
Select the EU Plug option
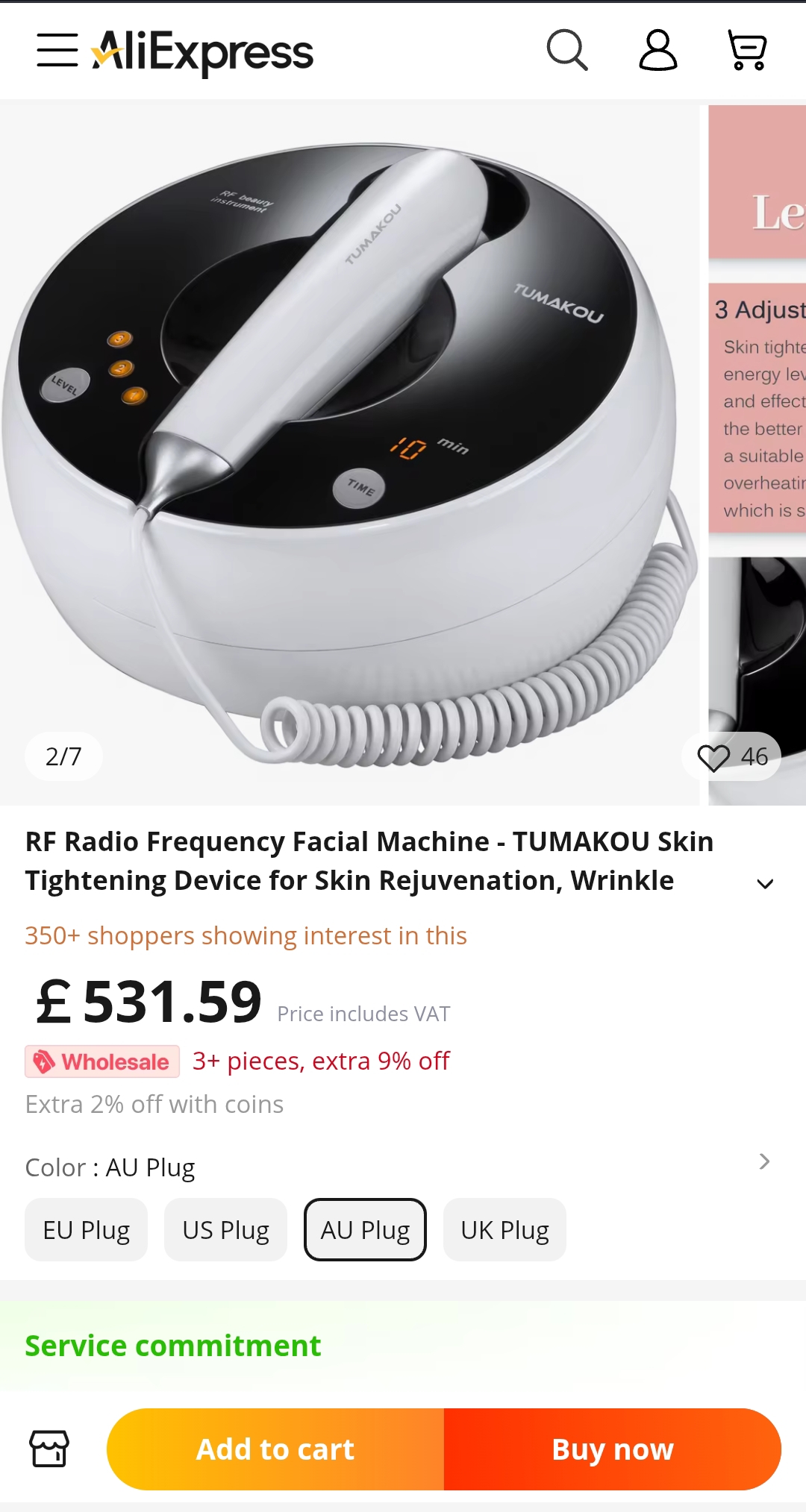pyautogui.click(x=87, y=1230)
